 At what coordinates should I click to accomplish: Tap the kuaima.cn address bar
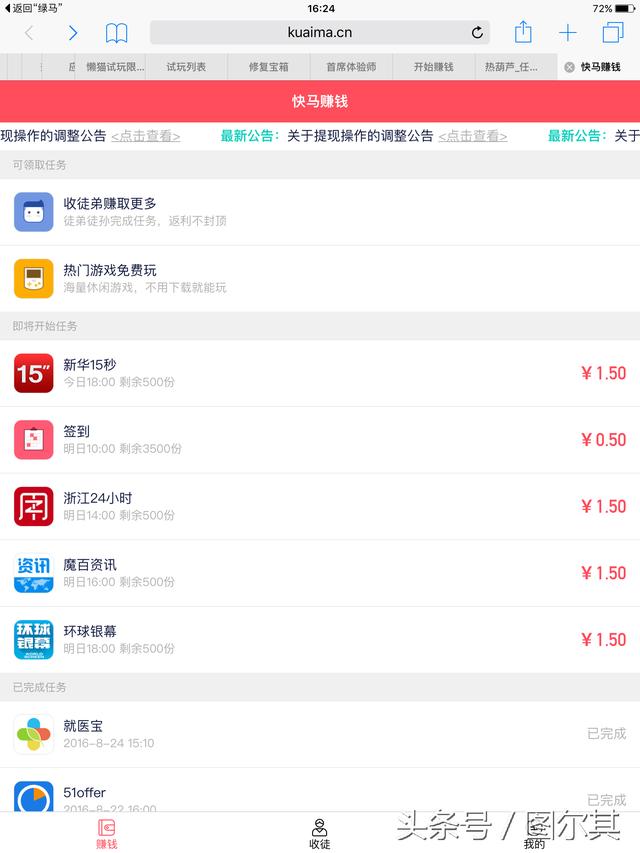pyautogui.click(x=319, y=33)
